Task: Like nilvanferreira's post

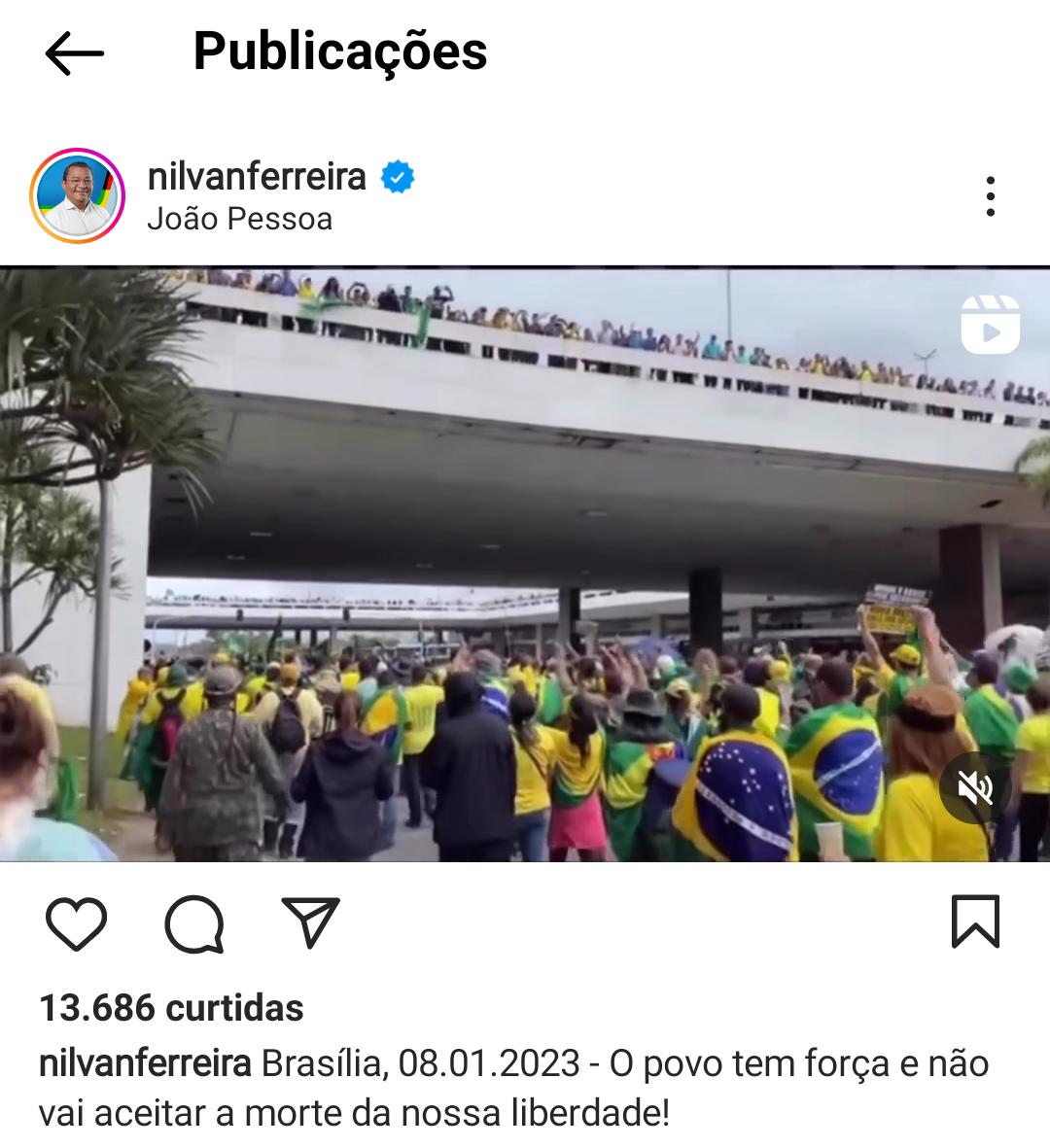Action: click(76, 923)
